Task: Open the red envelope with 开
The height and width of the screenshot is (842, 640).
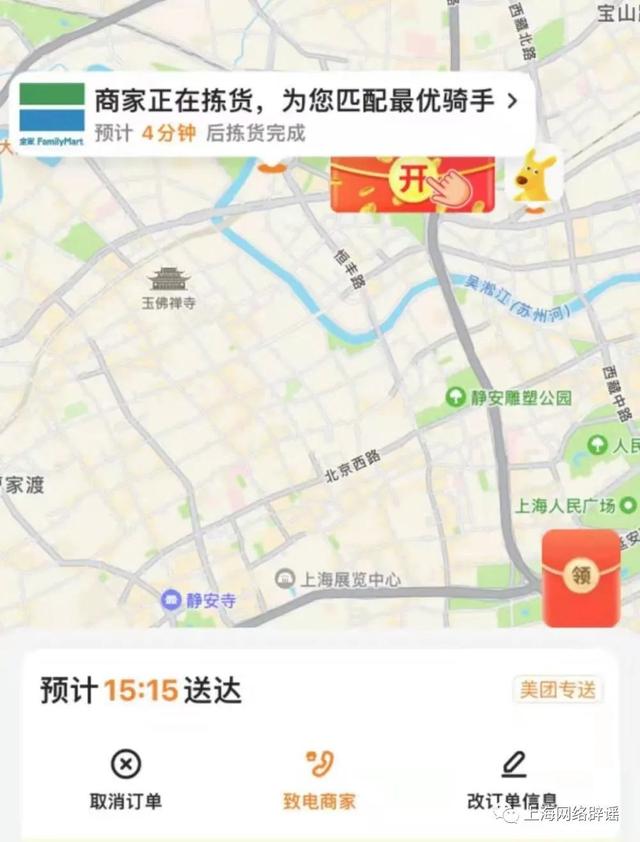Action: click(412, 183)
